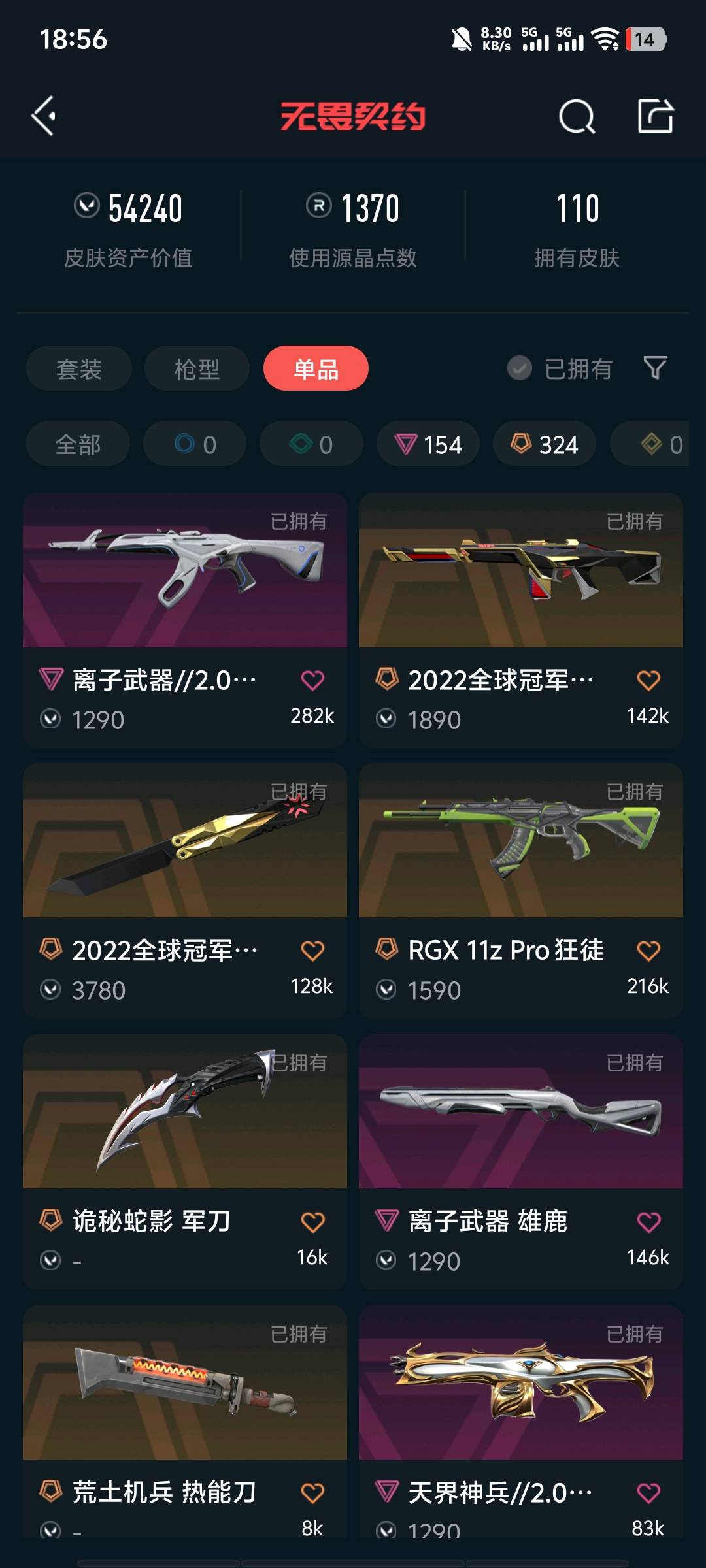The image size is (706, 1568).
Task: Filter by tier chip showing 154
Action: (x=428, y=444)
